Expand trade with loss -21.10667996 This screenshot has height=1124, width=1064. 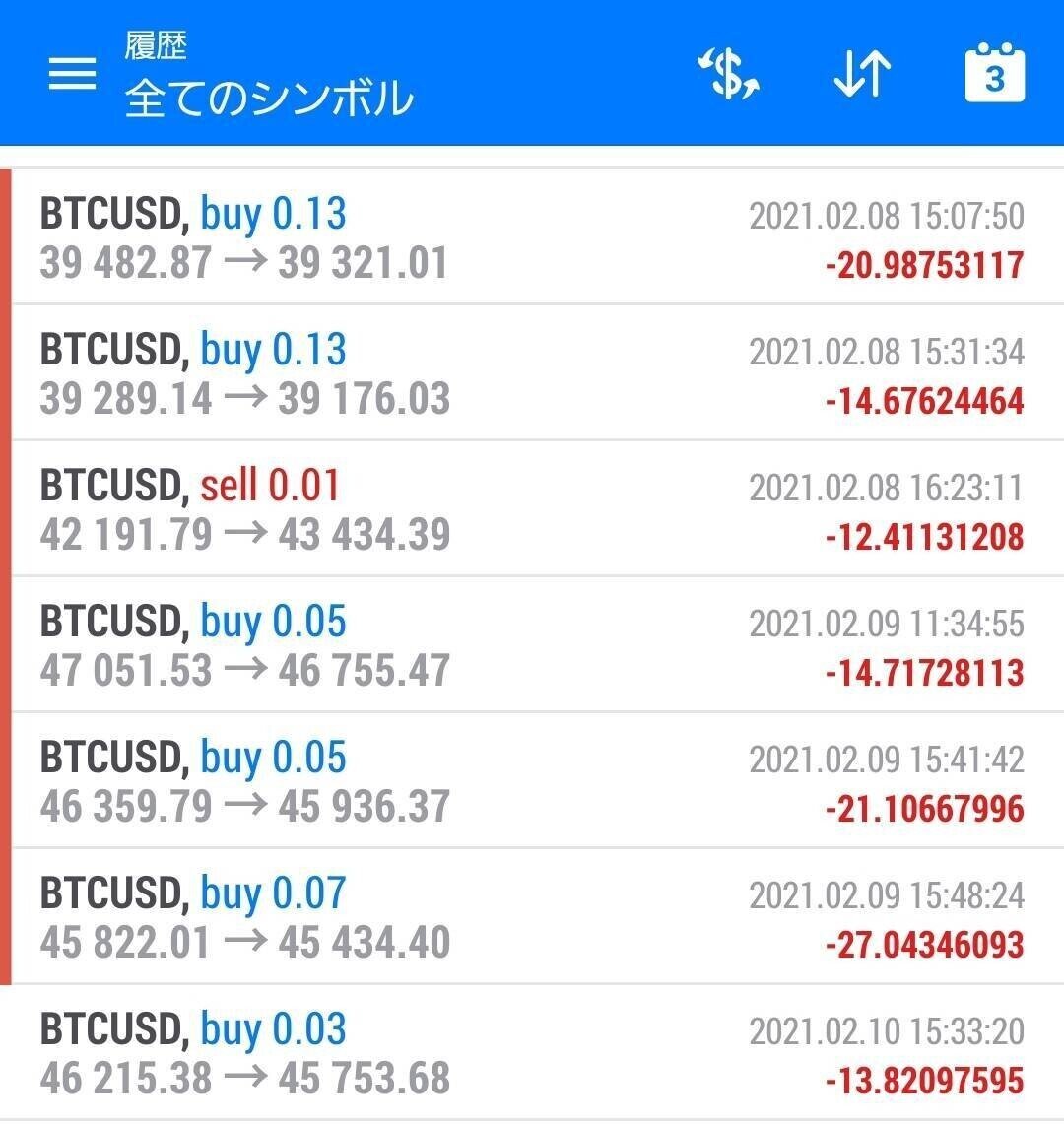[x=532, y=782]
